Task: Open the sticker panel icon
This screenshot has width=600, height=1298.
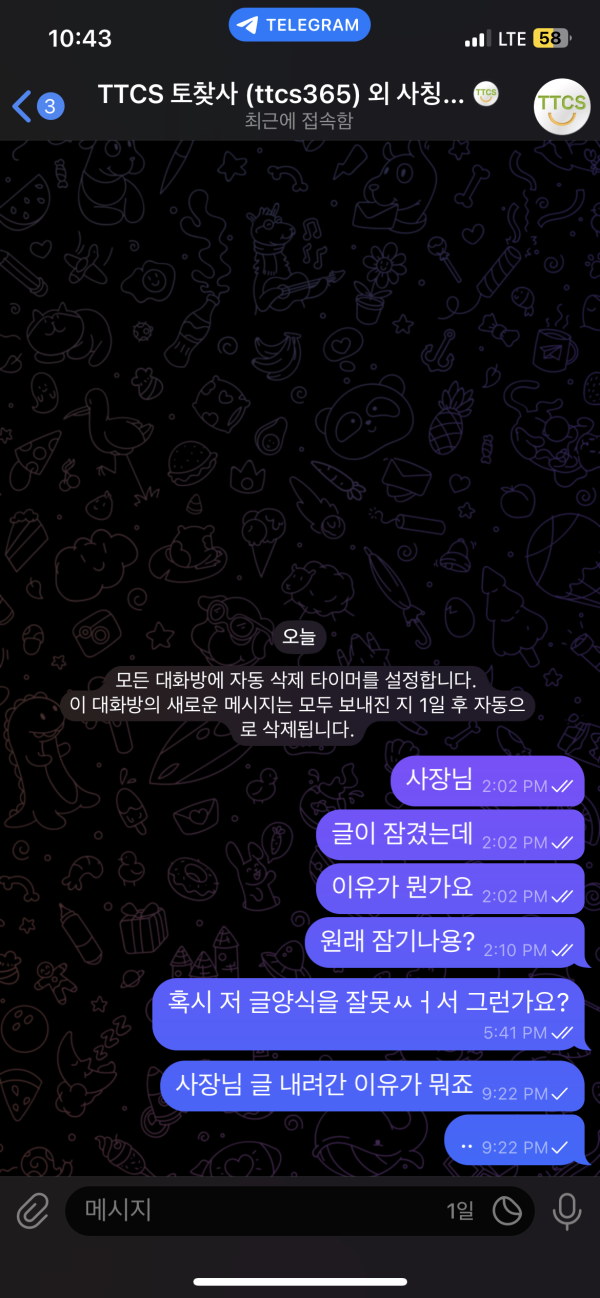Action: (507, 1211)
